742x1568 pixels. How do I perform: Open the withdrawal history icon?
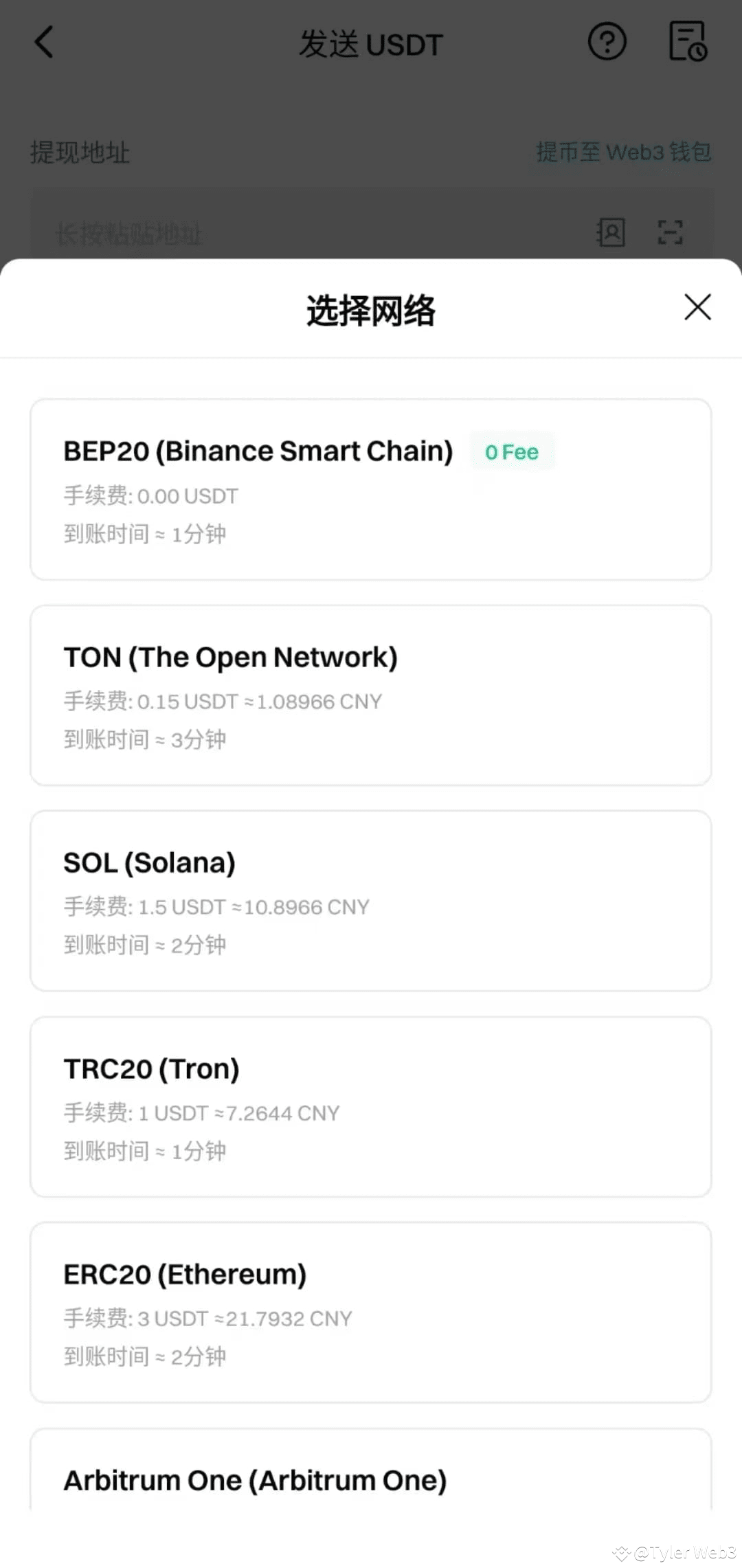click(689, 41)
